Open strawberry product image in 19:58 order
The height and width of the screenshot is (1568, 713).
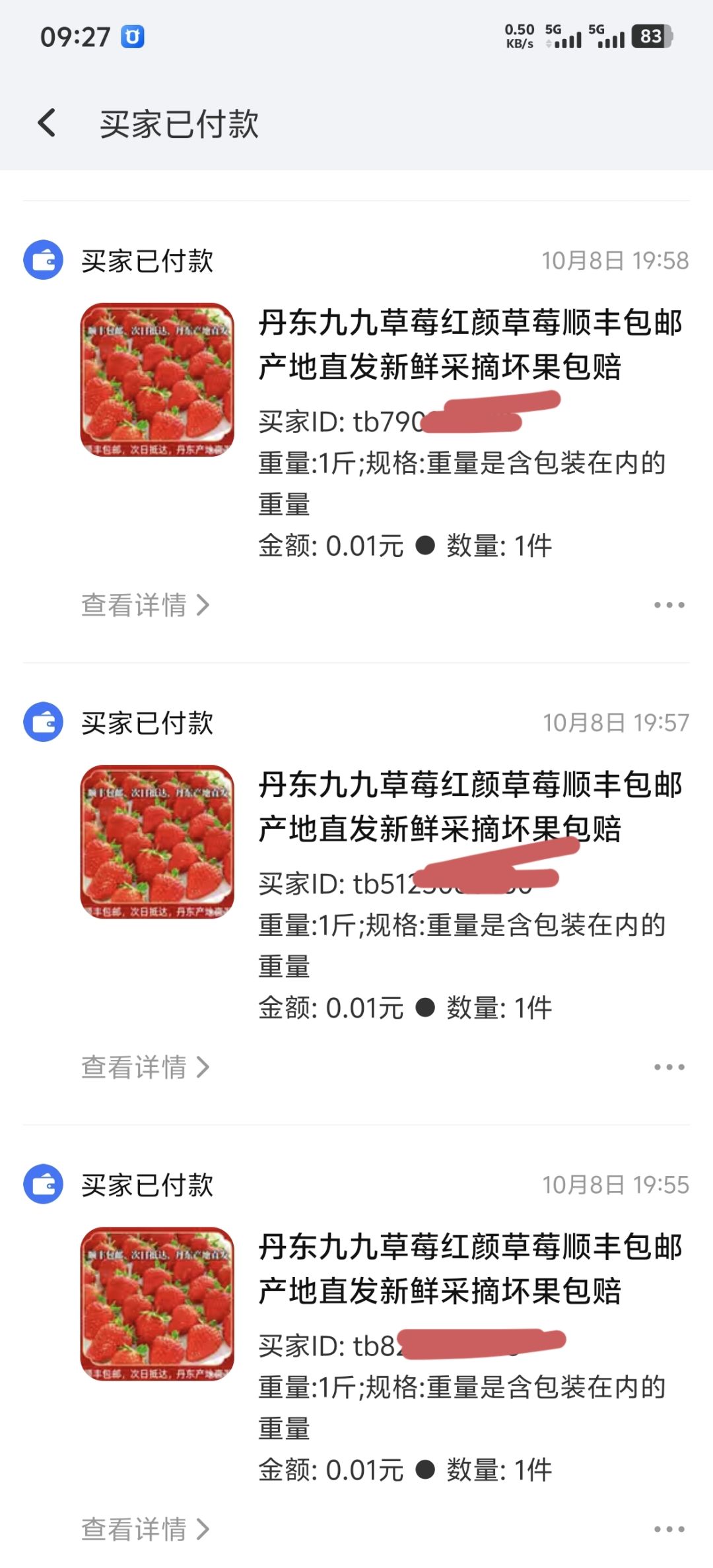157,379
